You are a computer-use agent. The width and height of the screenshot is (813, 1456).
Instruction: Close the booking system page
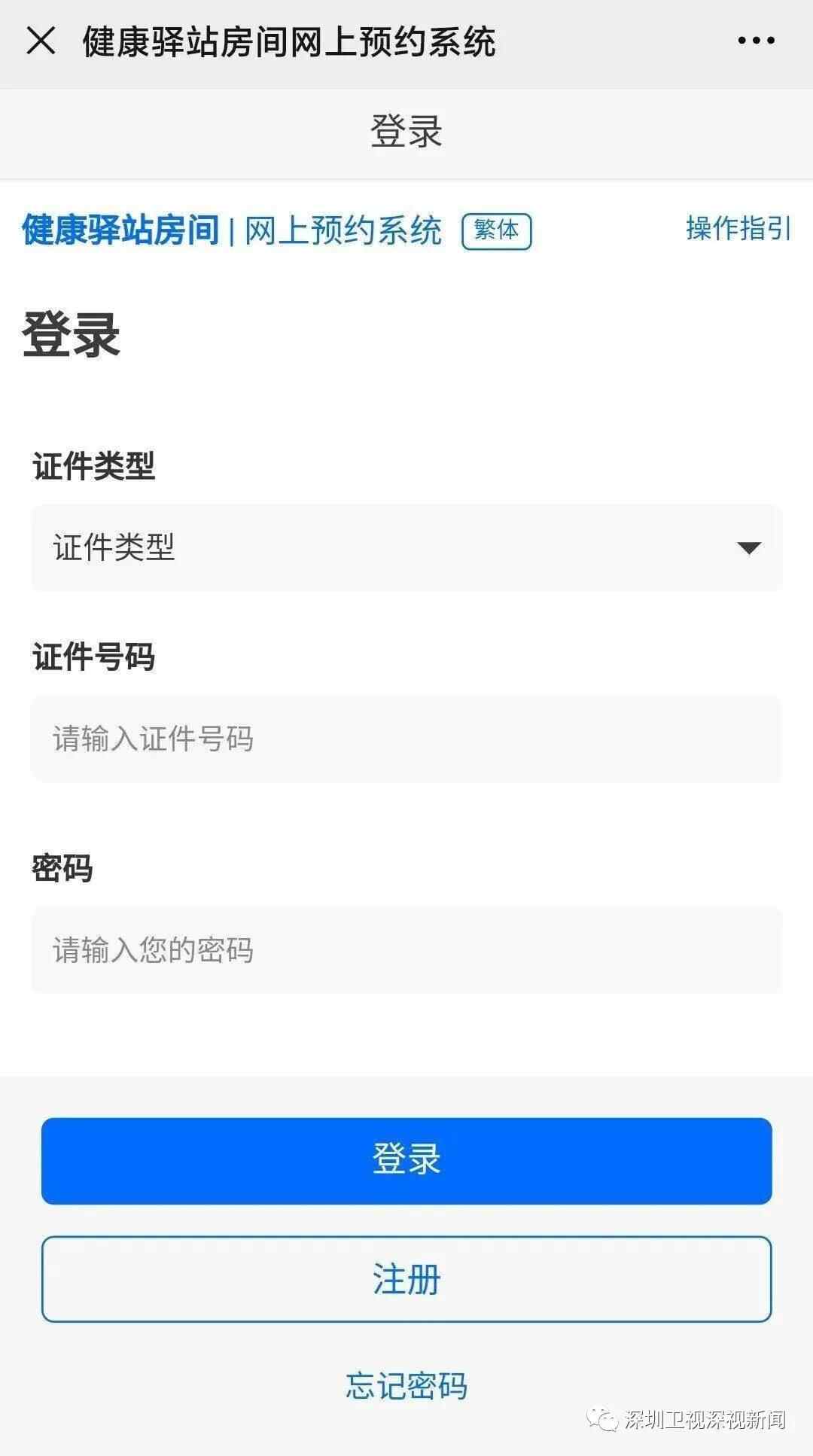[x=41, y=41]
